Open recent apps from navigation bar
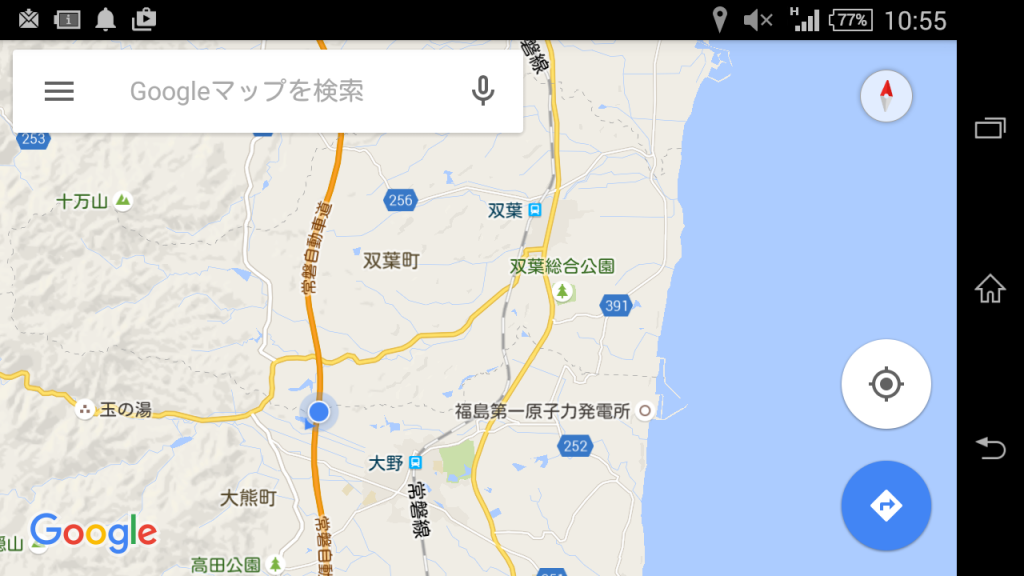This screenshot has width=1024, height=576. [x=990, y=128]
